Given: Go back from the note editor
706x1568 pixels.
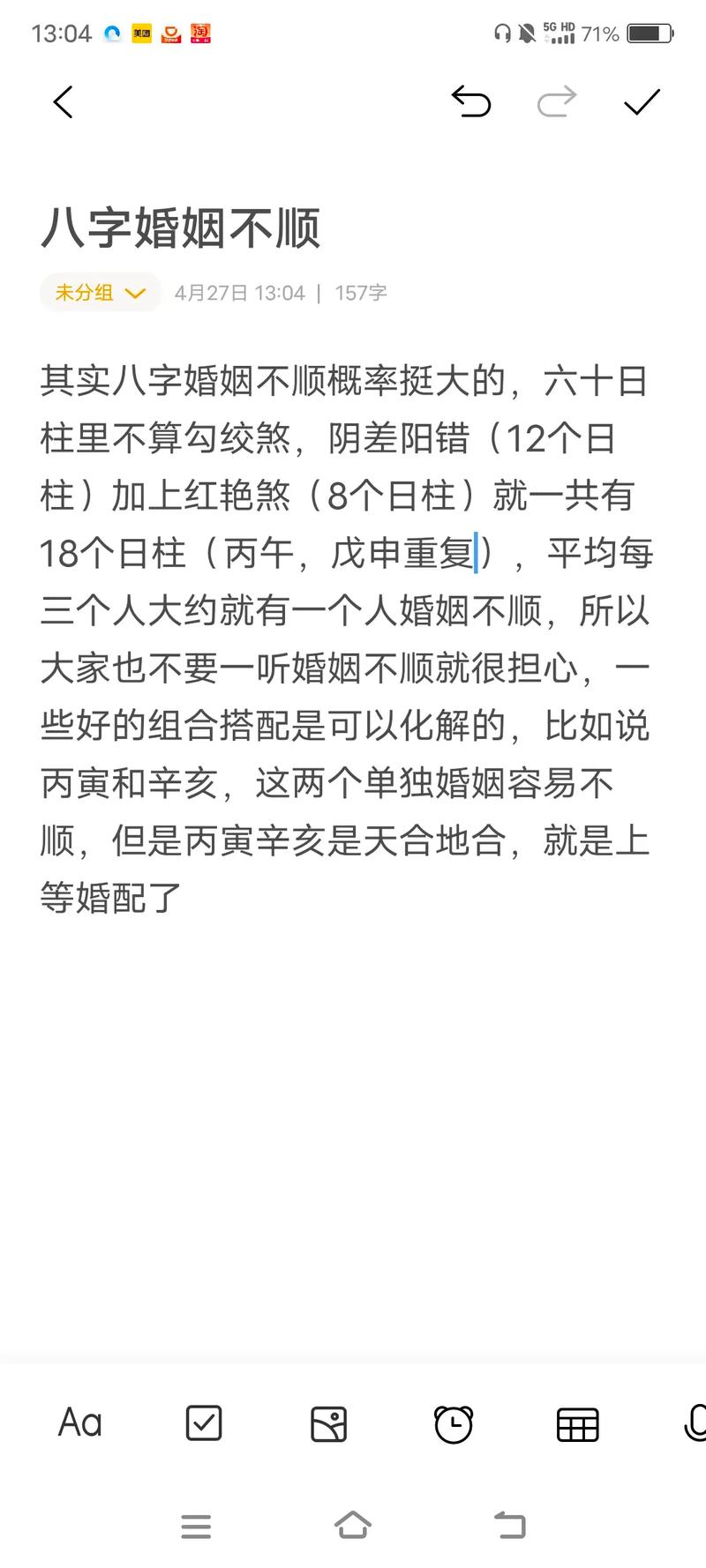Looking at the screenshot, I should [x=63, y=102].
